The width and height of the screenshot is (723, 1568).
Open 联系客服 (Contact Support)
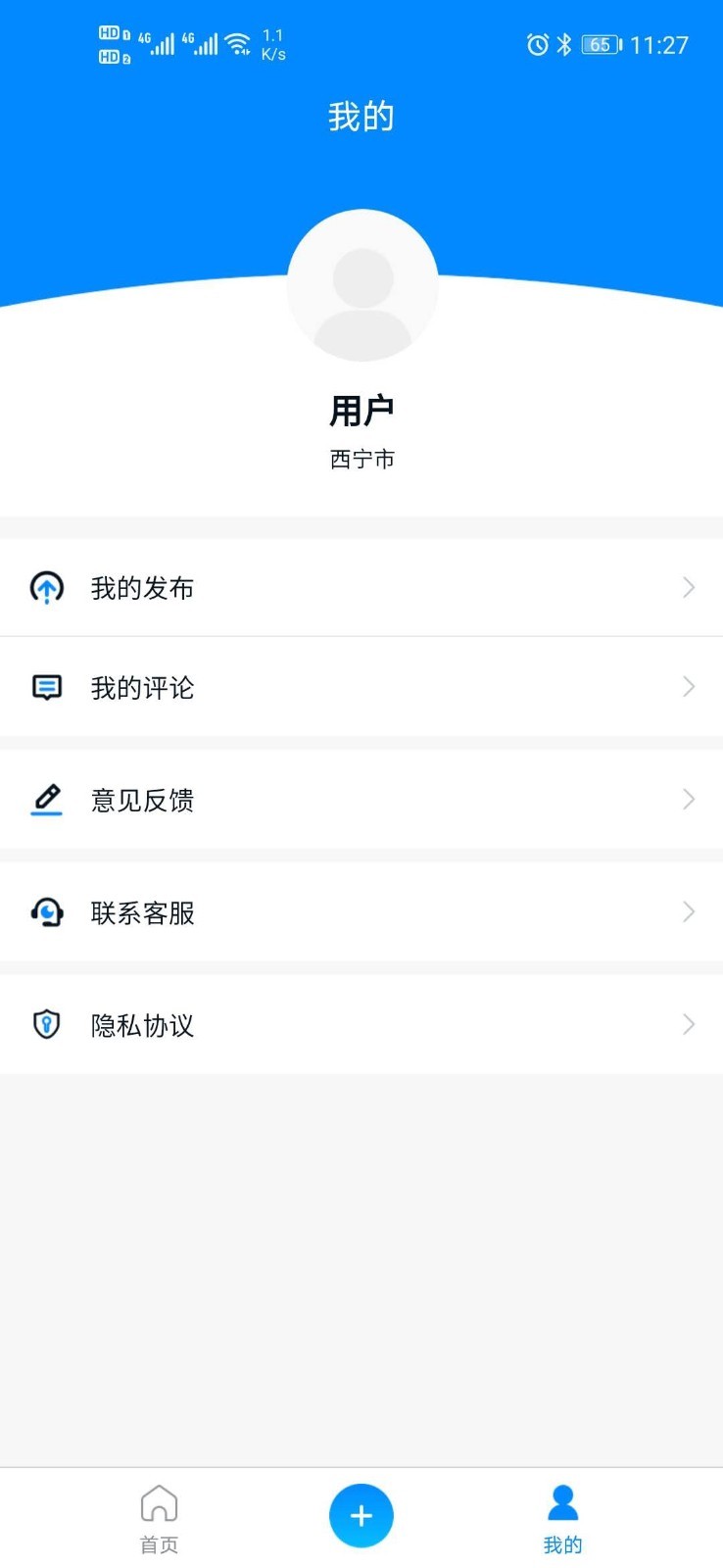361,912
